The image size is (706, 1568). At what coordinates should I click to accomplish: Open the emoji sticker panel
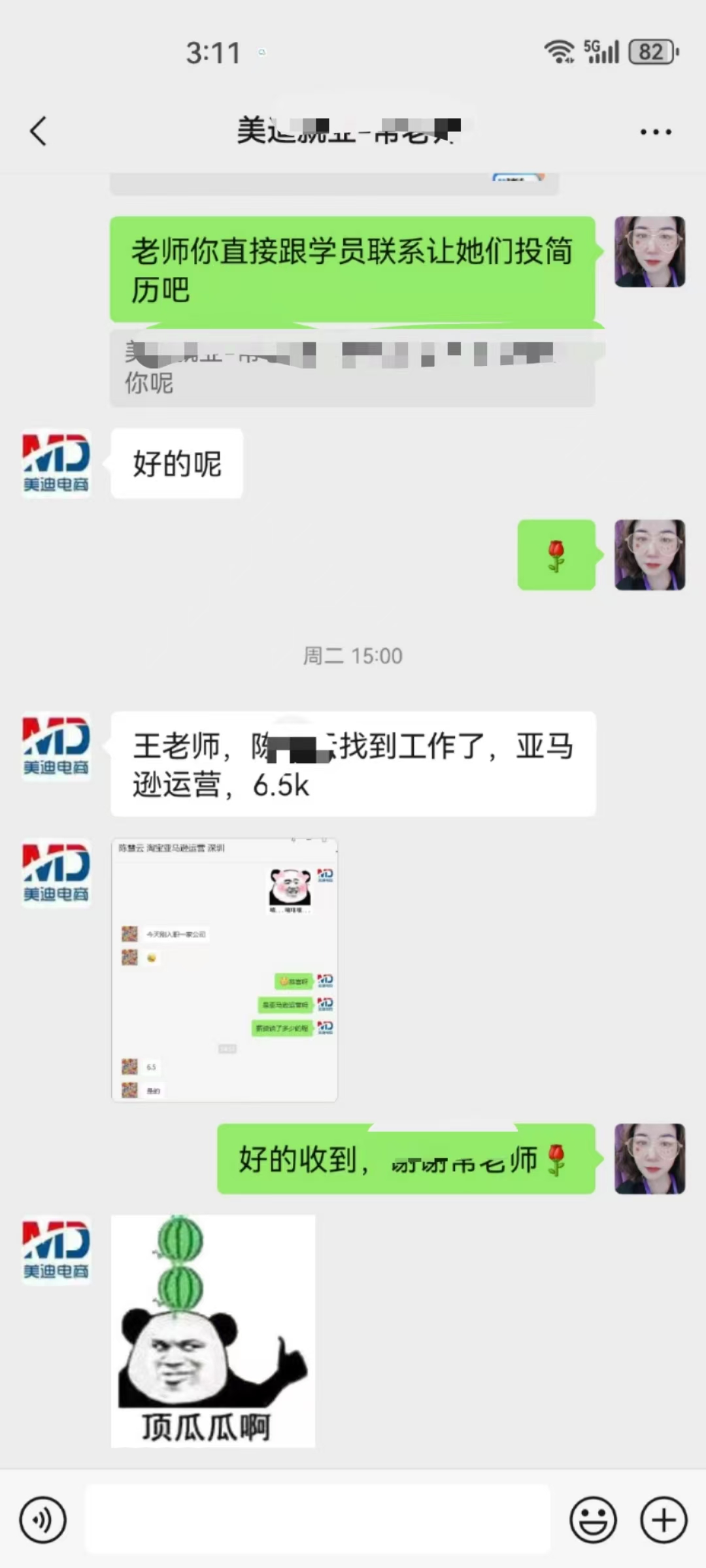593,1520
